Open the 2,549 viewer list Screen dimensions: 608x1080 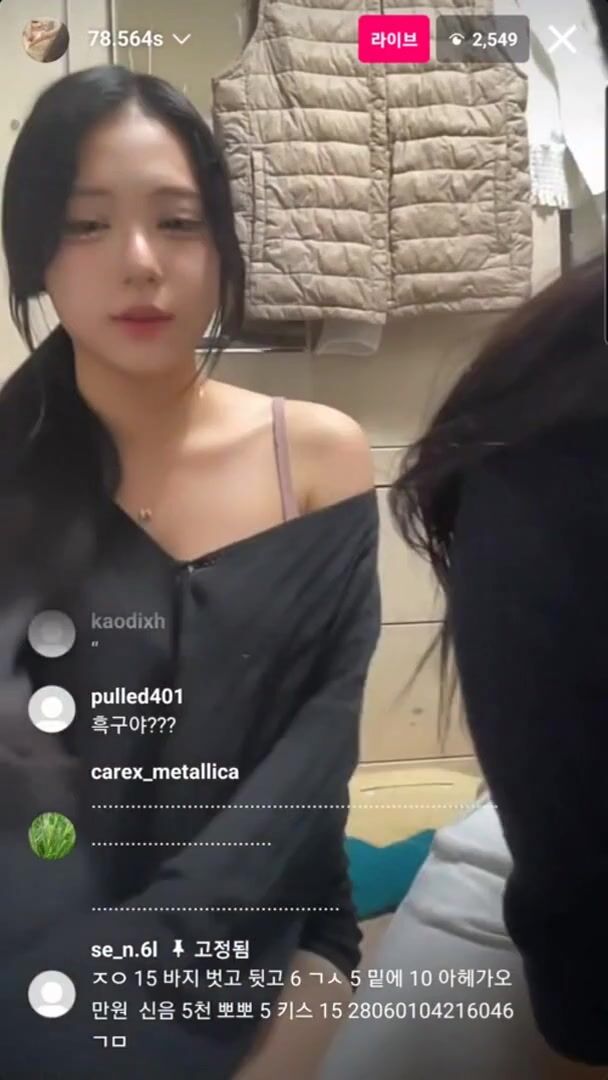pos(483,39)
